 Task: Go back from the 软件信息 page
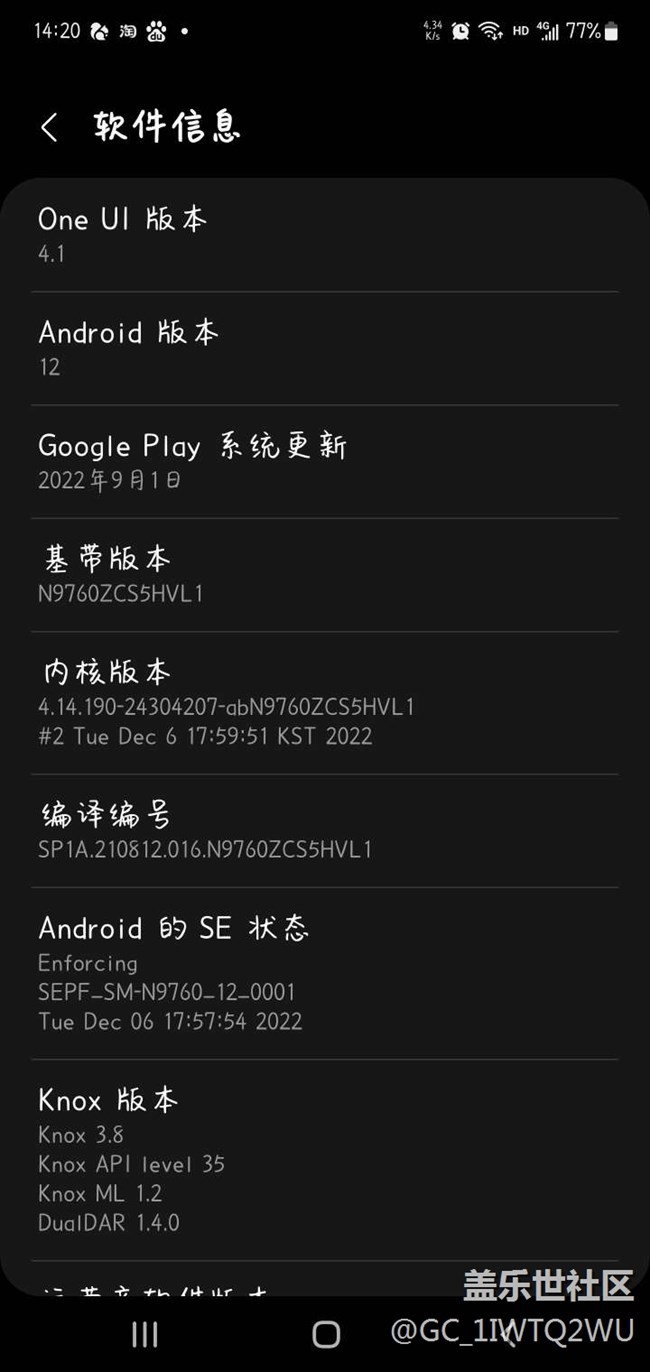coord(49,127)
